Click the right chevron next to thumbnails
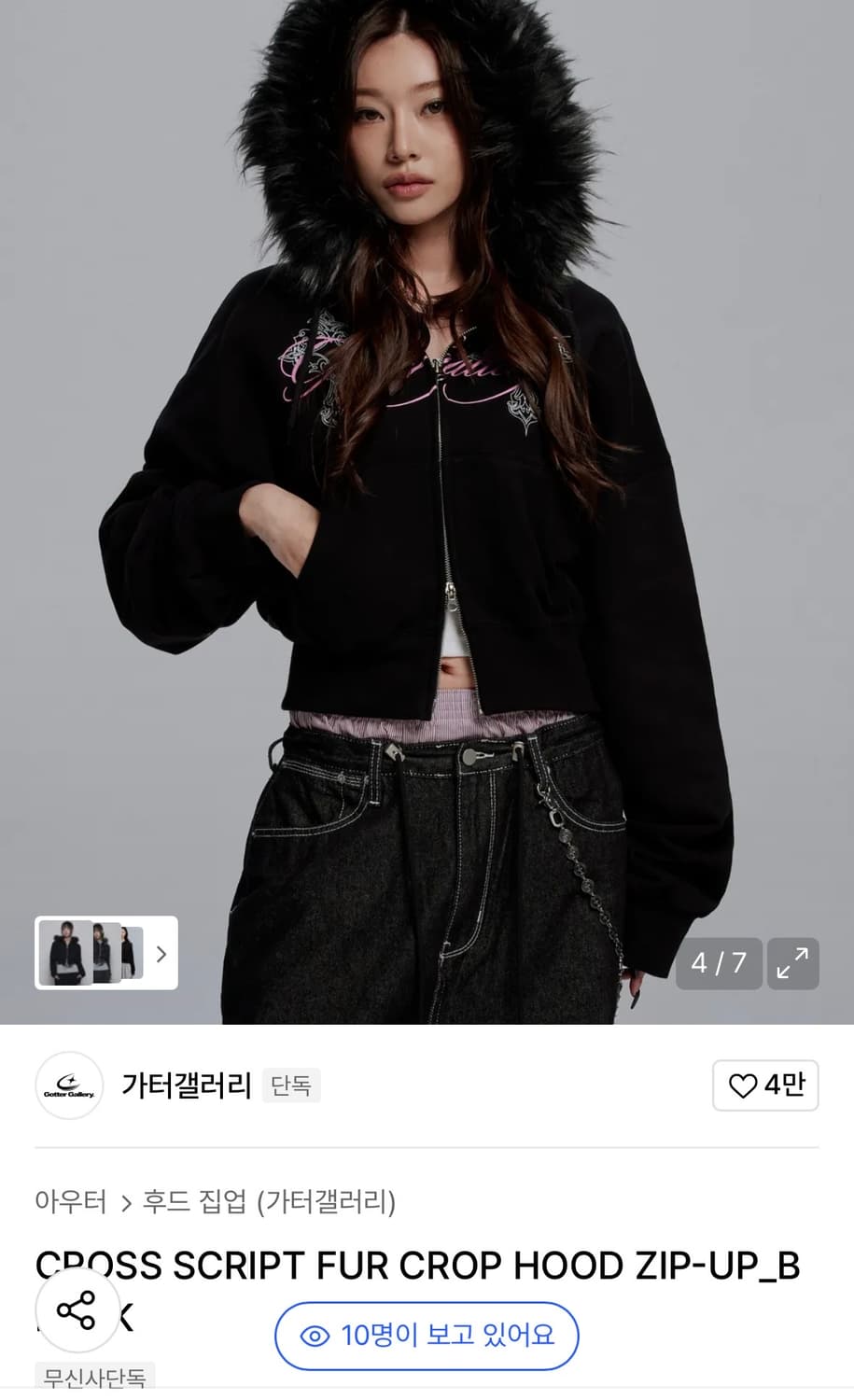 161,954
